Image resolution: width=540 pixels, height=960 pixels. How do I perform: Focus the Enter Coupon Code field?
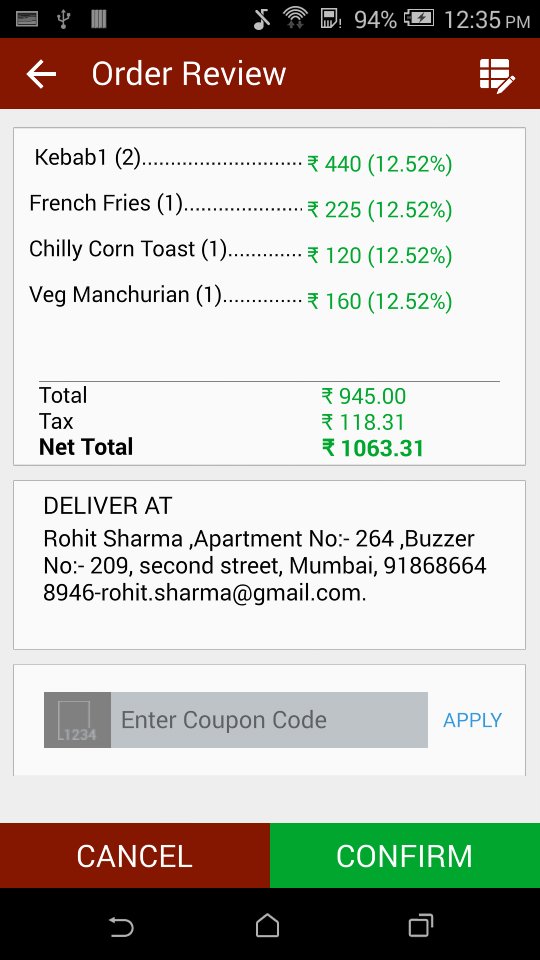pyautogui.click(x=269, y=720)
